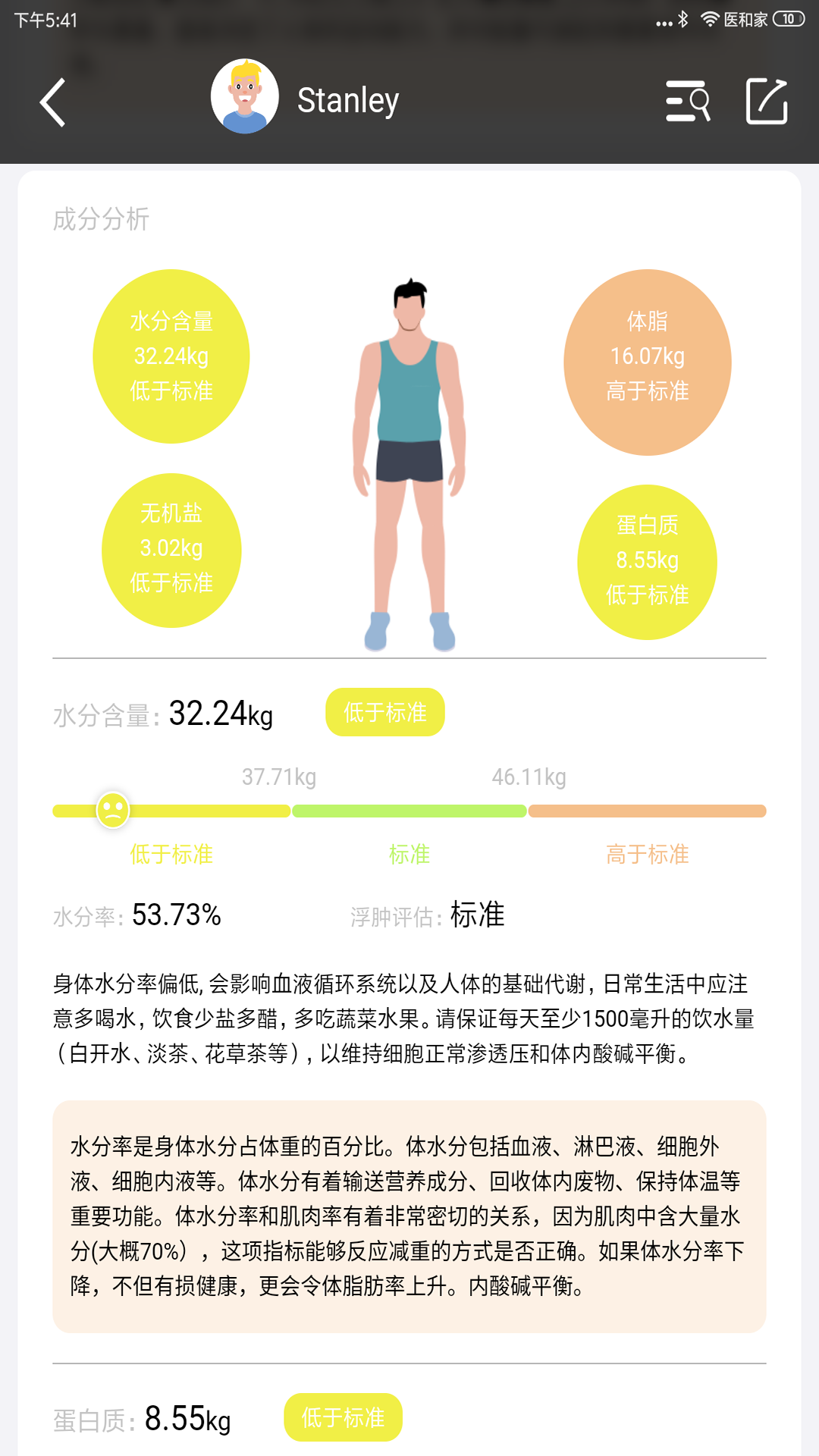Select the 低于标准 badge next to 8.55kg
819x1456 pixels.
click(343, 1417)
